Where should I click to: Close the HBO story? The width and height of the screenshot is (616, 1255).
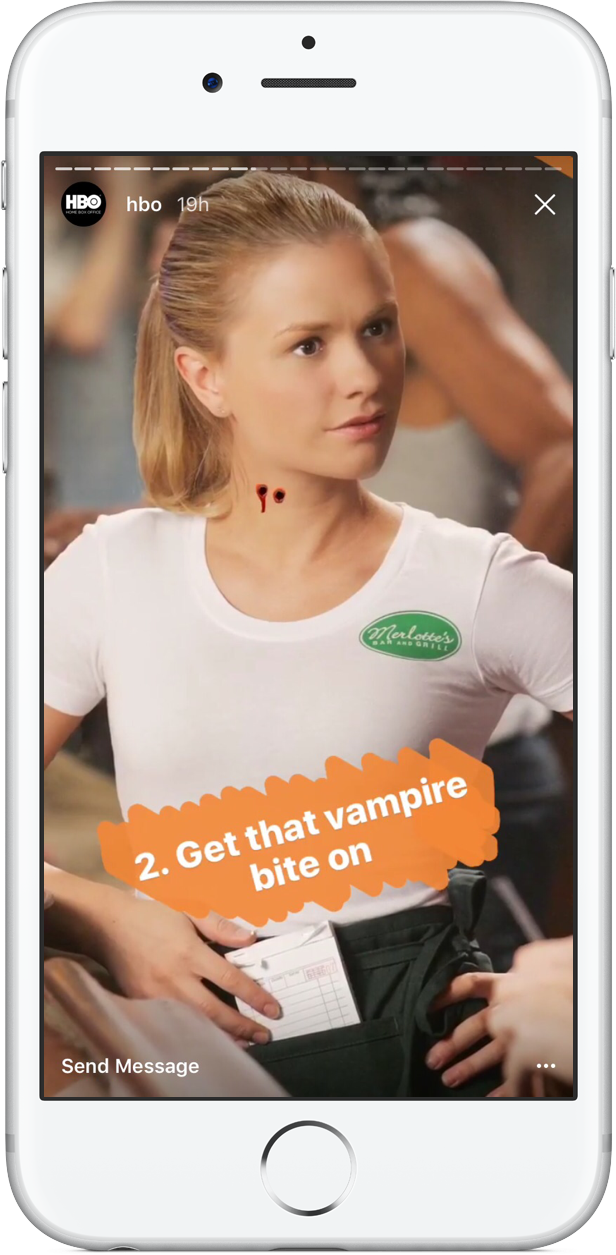tap(544, 205)
